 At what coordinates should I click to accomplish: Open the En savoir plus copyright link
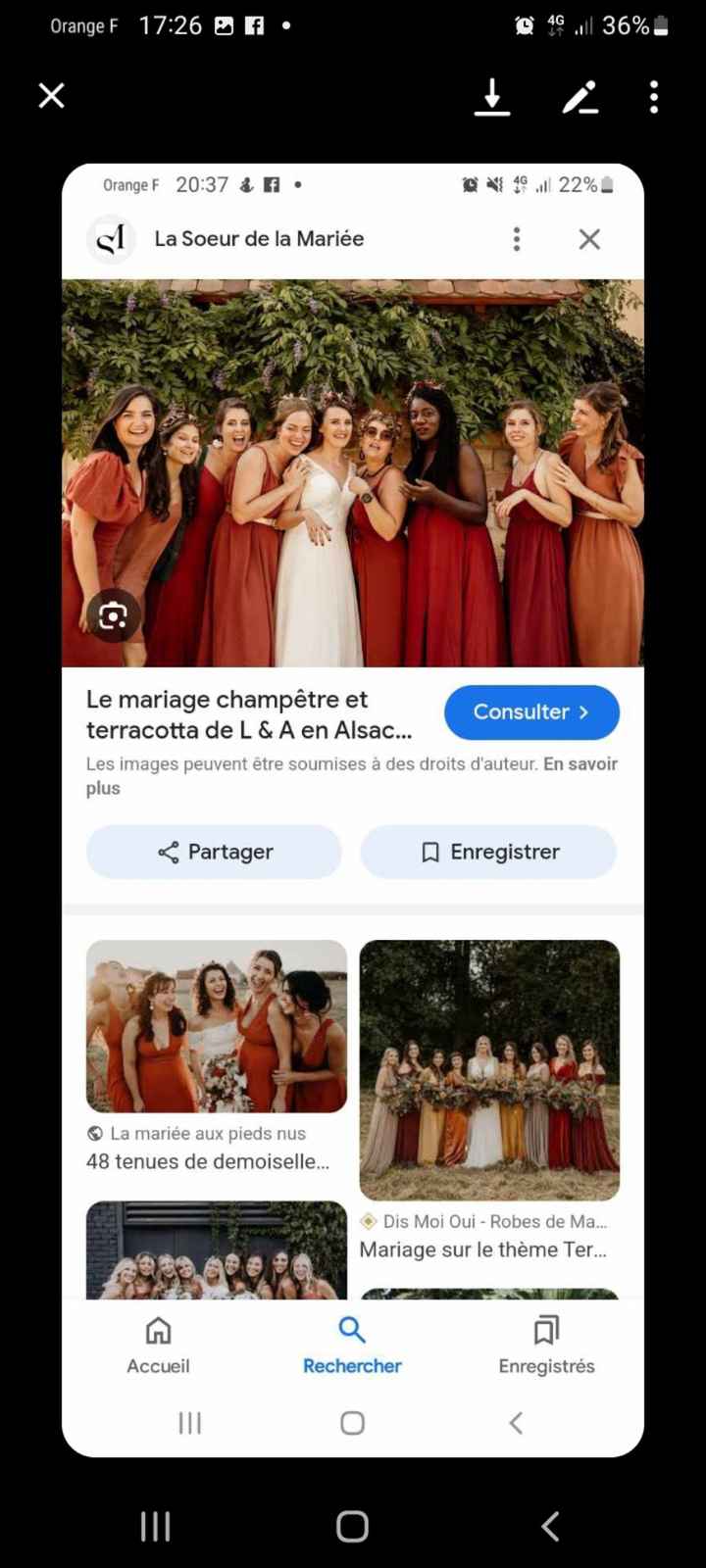point(580,763)
